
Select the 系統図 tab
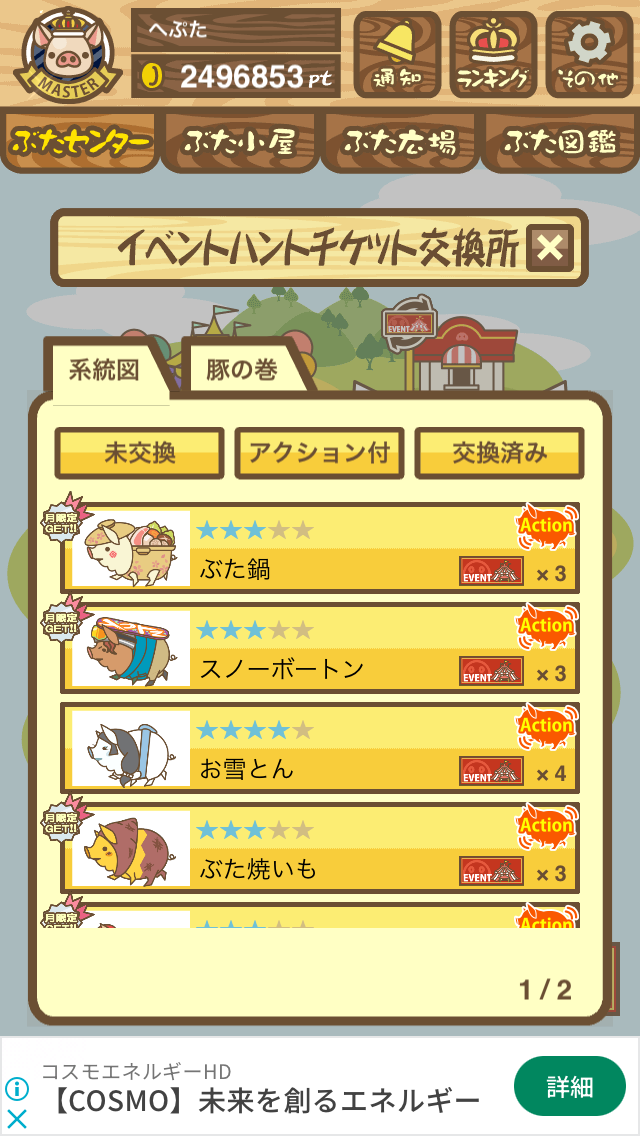click(104, 370)
